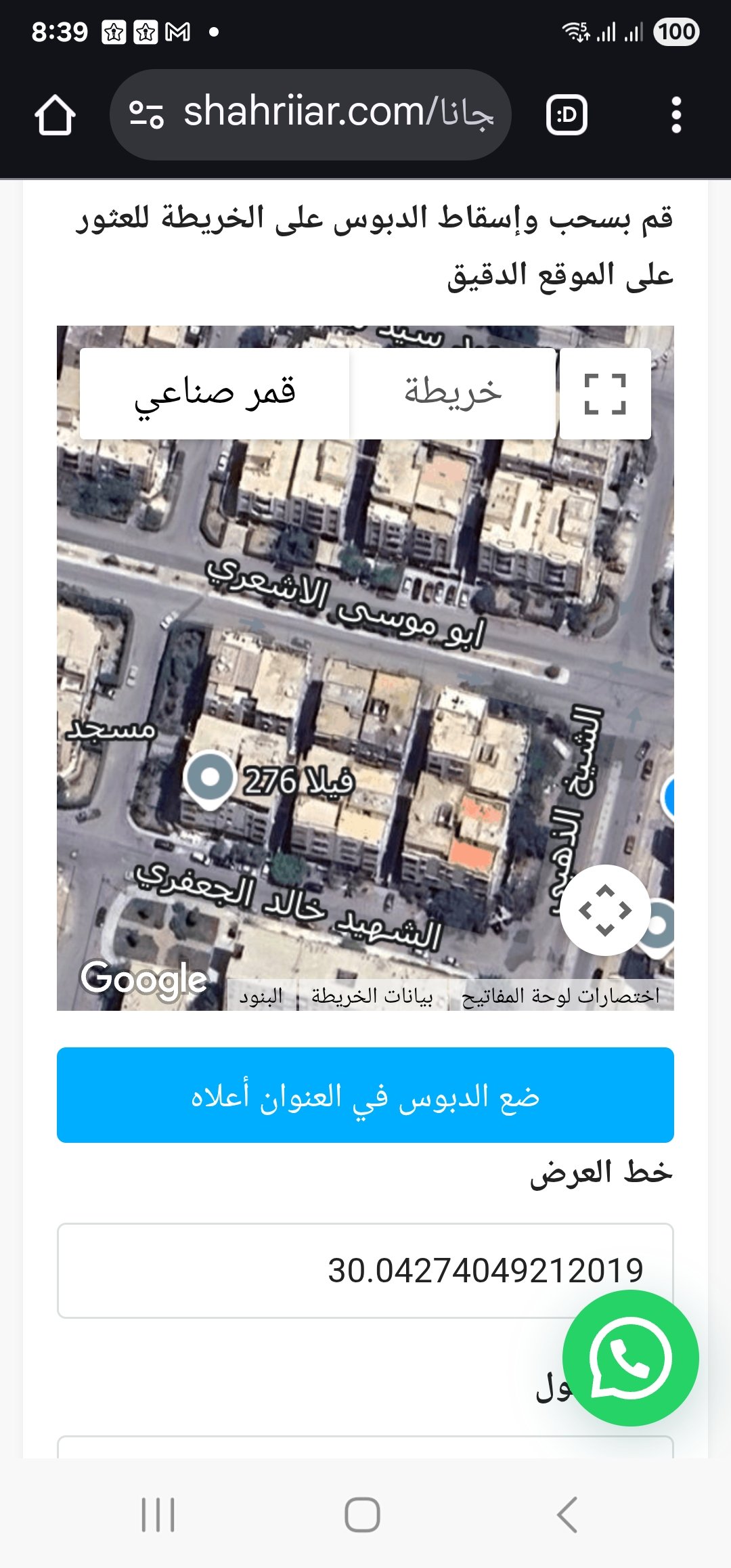731x1568 pixels.
Task: Open the browser home page
Action: (55, 115)
